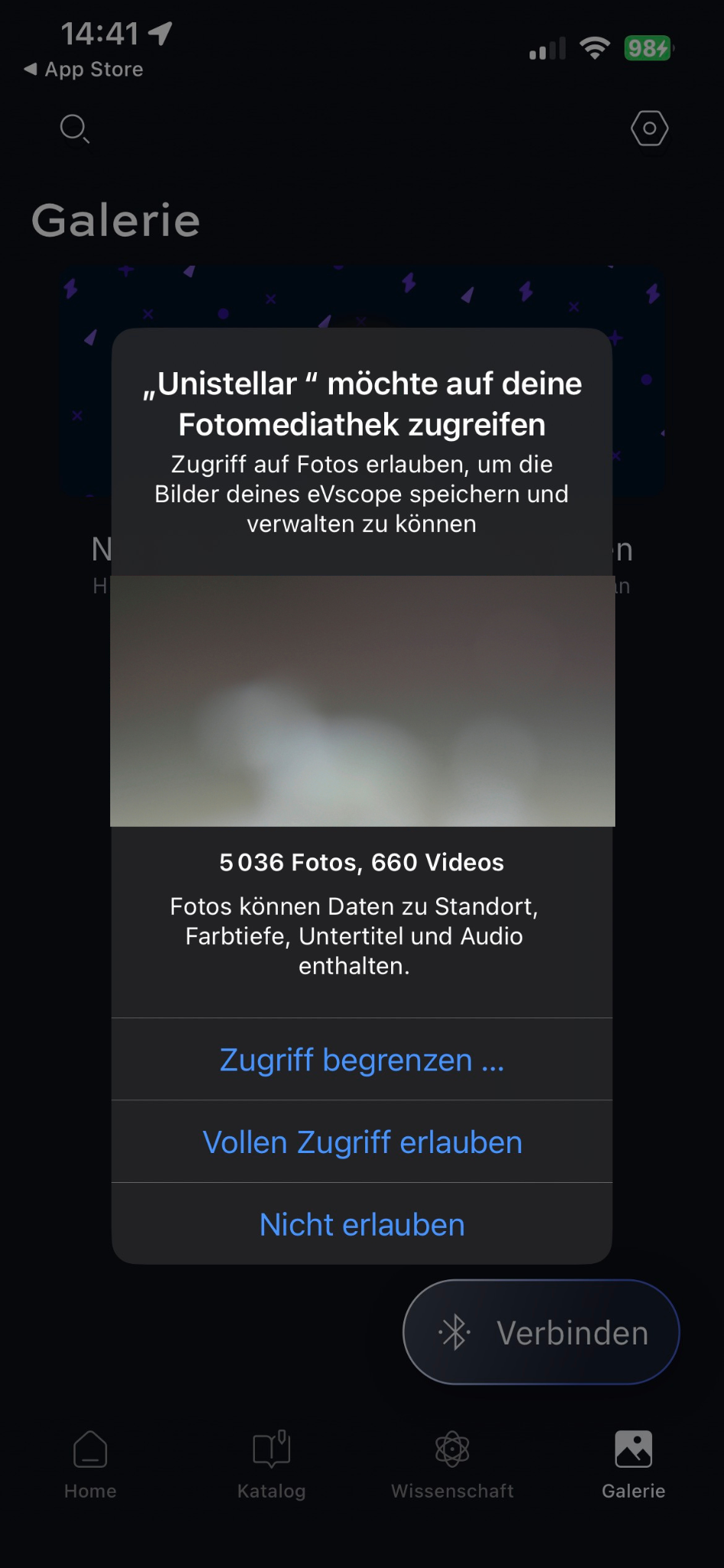Image resolution: width=724 pixels, height=1568 pixels.
Task: Select the Galerie tab
Action: (x=633, y=1462)
